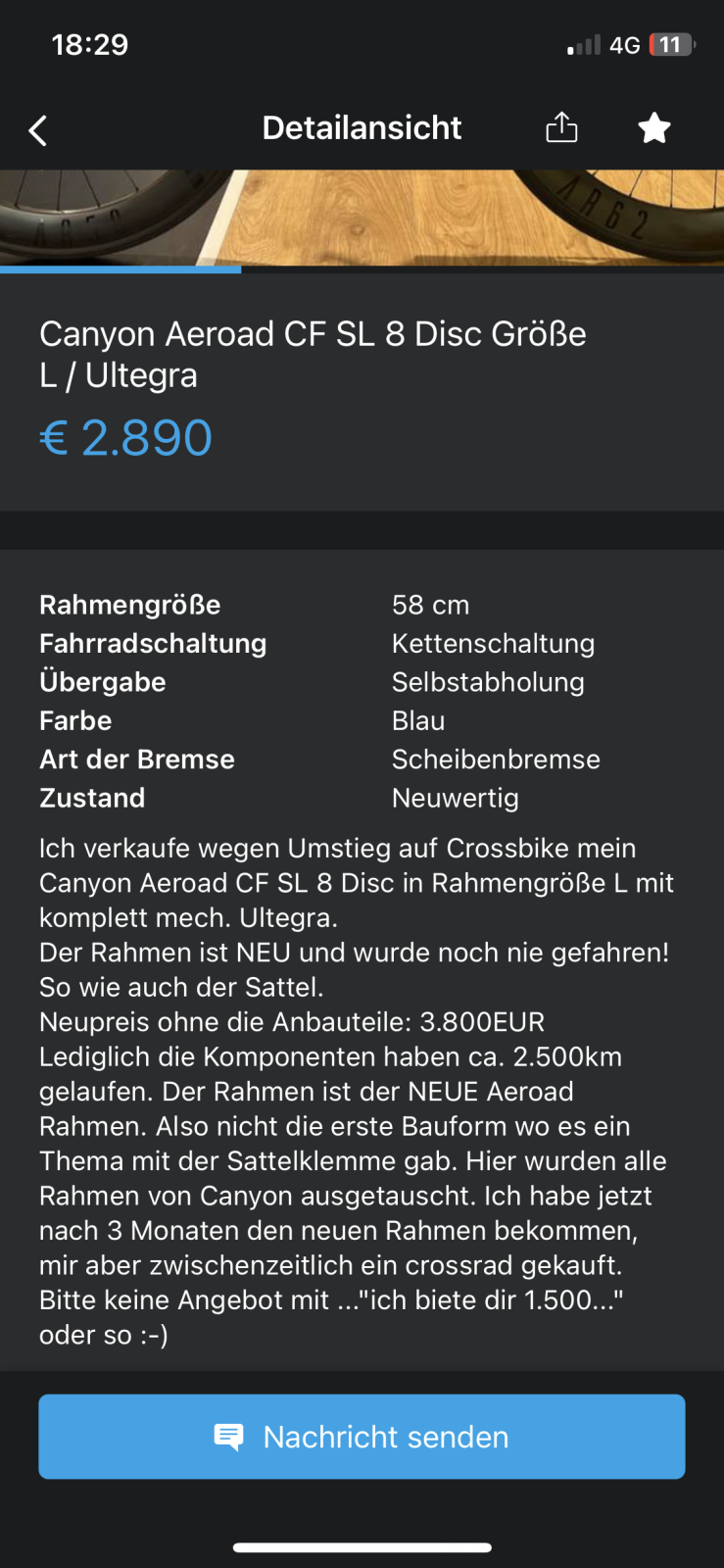The image size is (724, 1568).
Task: Go back from the Detailansicht screen
Action: click(38, 129)
